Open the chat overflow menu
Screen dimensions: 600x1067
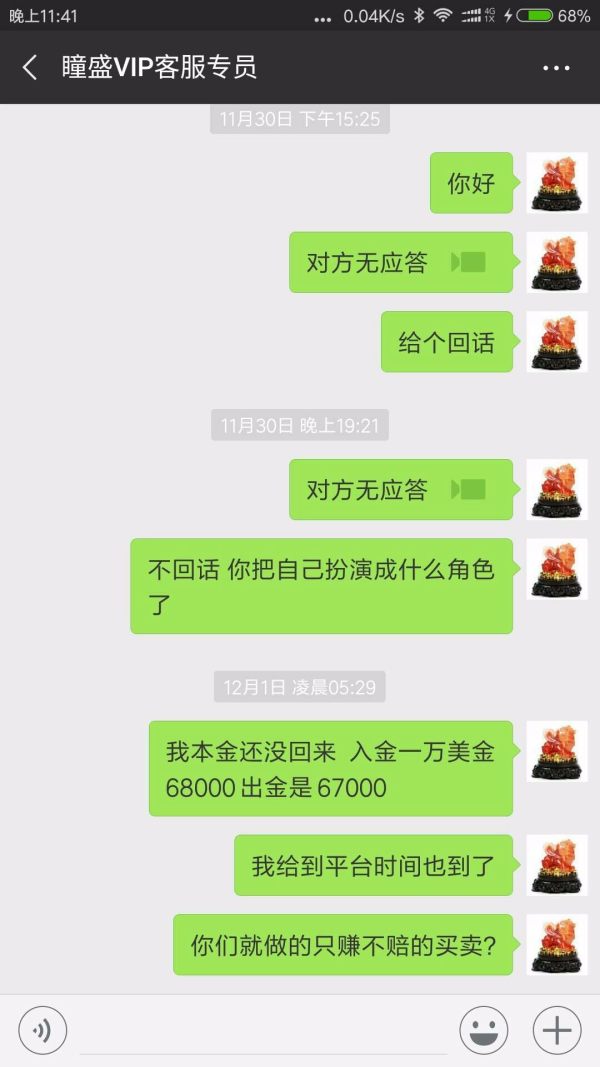(x=556, y=68)
